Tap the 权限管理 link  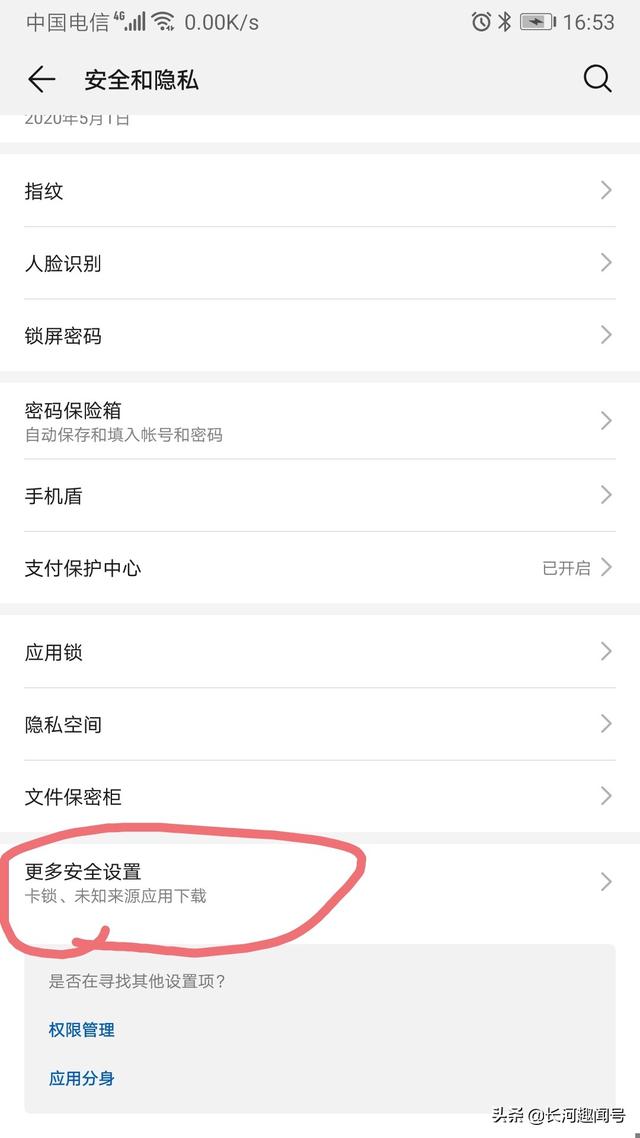[81, 1029]
